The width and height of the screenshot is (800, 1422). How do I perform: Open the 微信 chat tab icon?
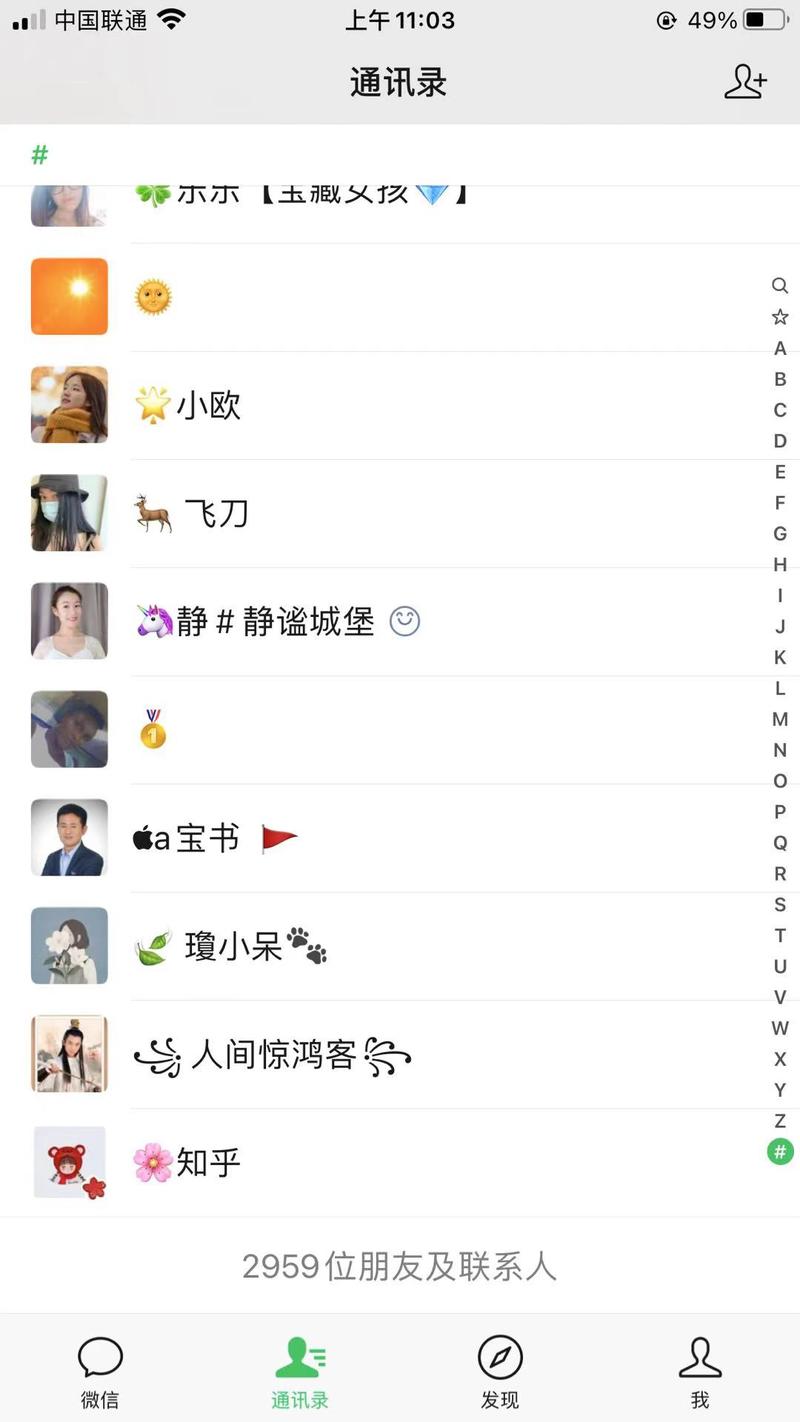tap(99, 1357)
